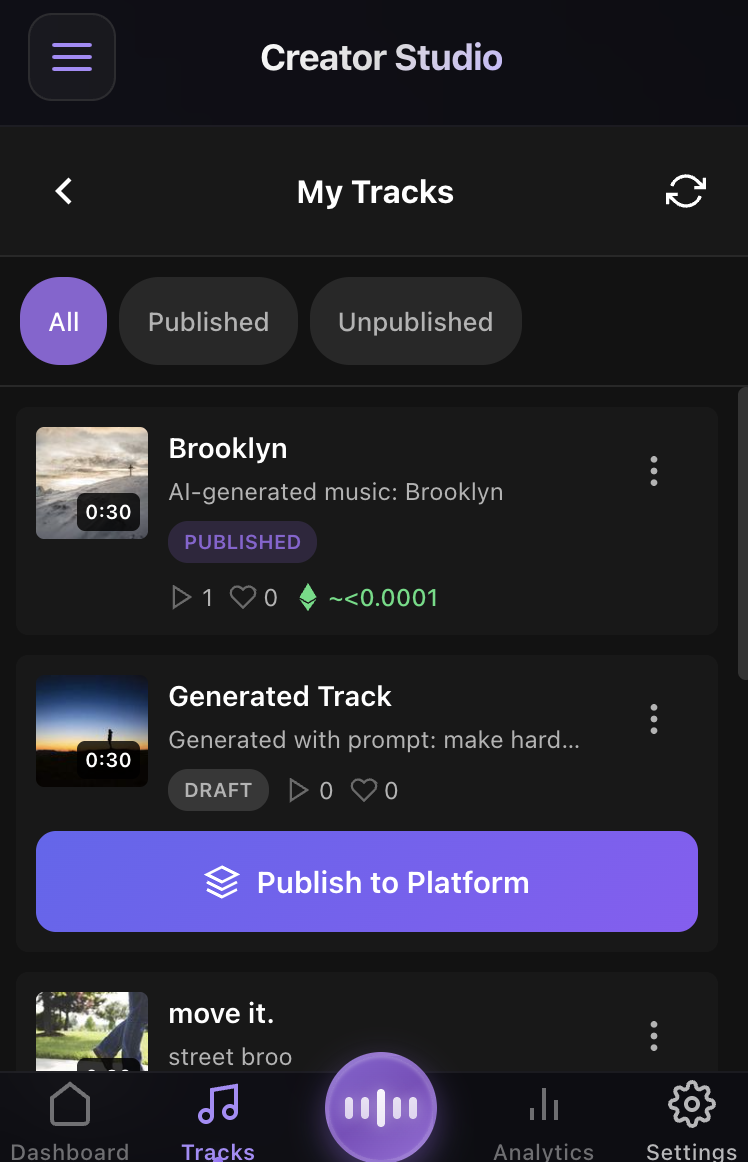This screenshot has width=748, height=1162.
Task: Tap the back arrow from My Tracks
Action: pyautogui.click(x=63, y=191)
